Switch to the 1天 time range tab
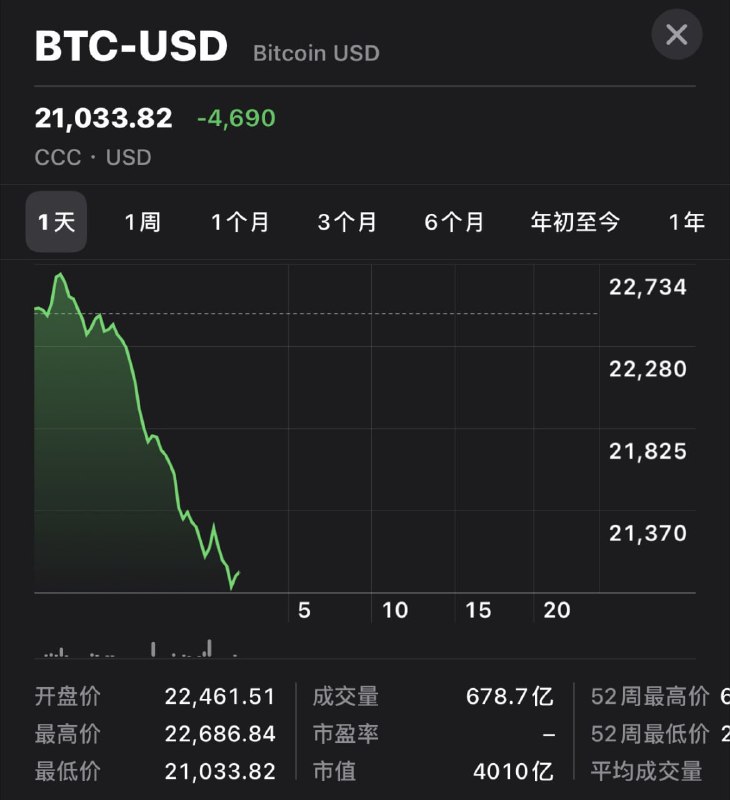 click(55, 222)
